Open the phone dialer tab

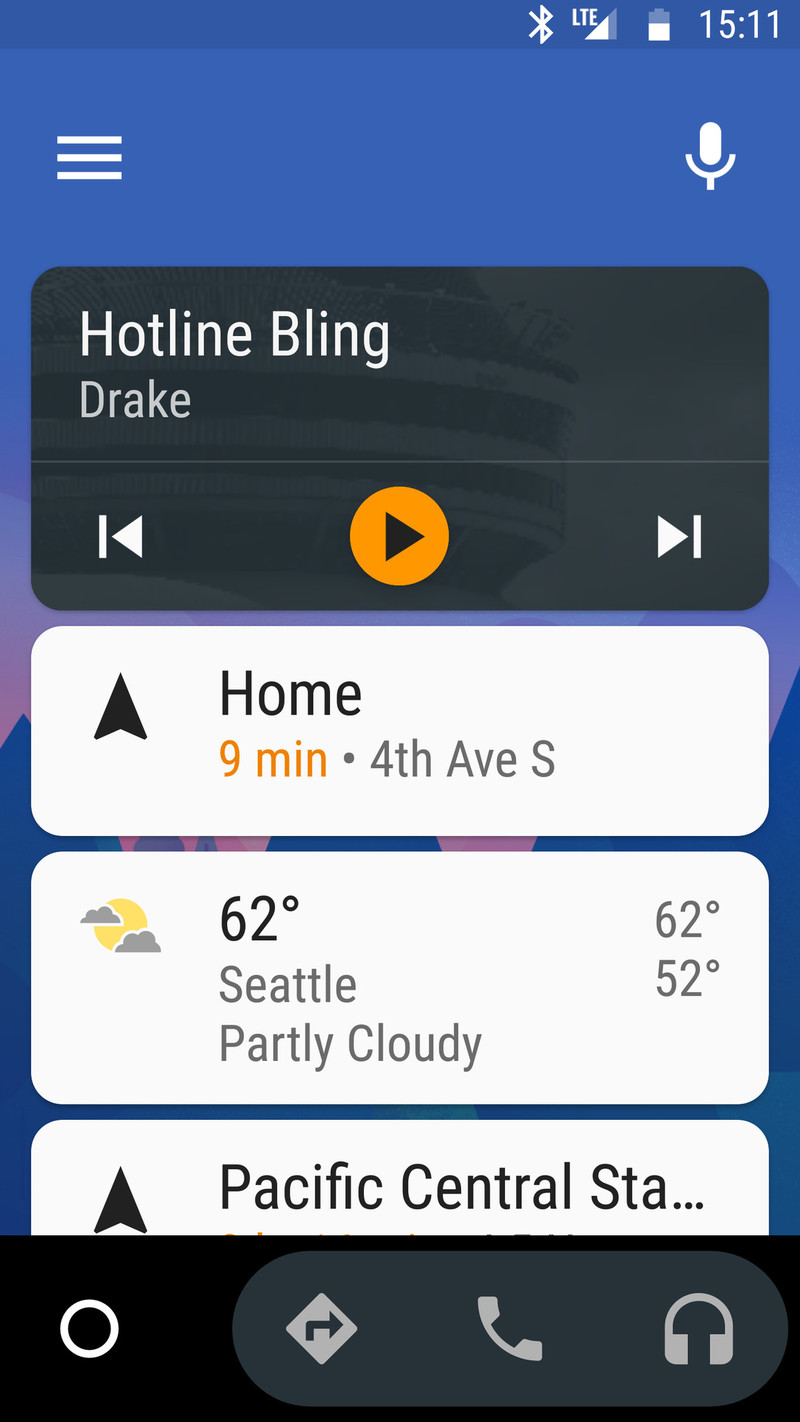tap(510, 1329)
